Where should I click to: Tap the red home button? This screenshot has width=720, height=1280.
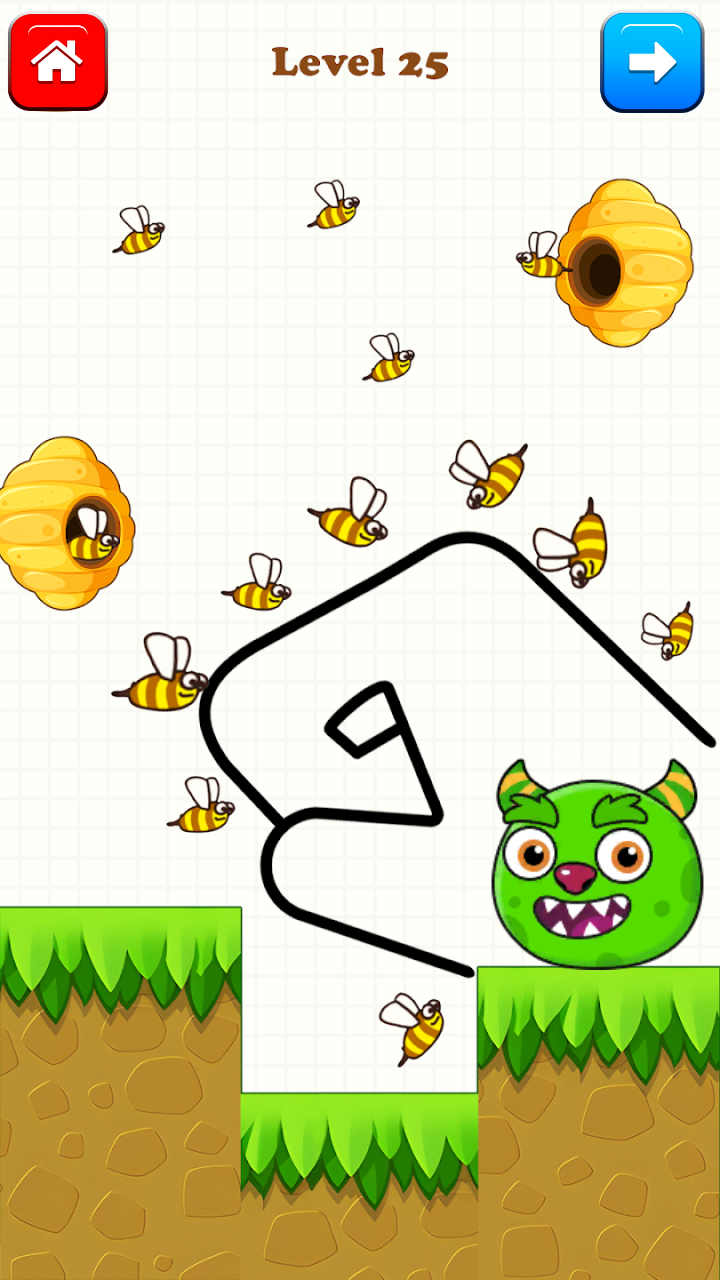click(x=58, y=61)
